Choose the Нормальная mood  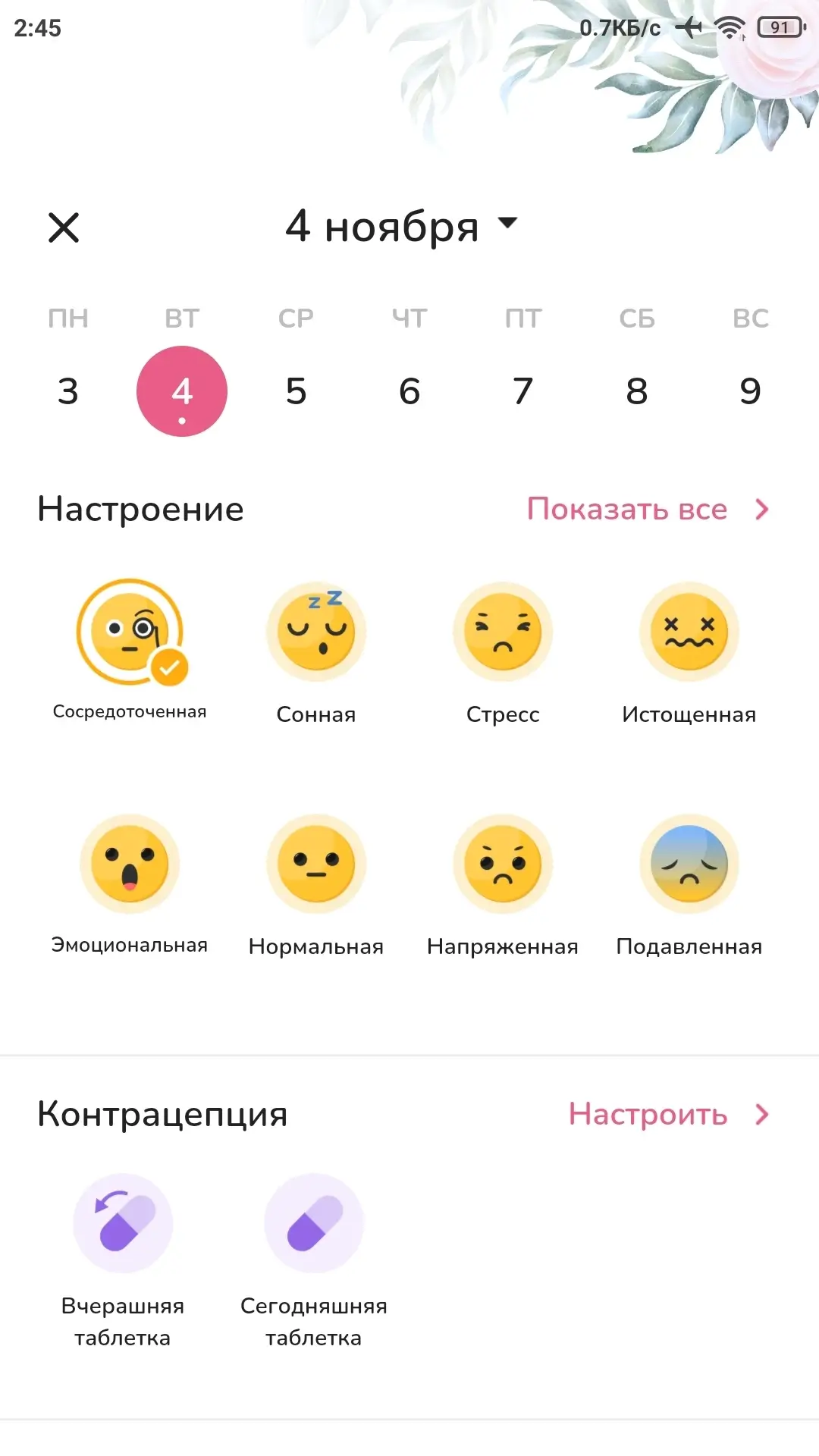[x=316, y=864]
